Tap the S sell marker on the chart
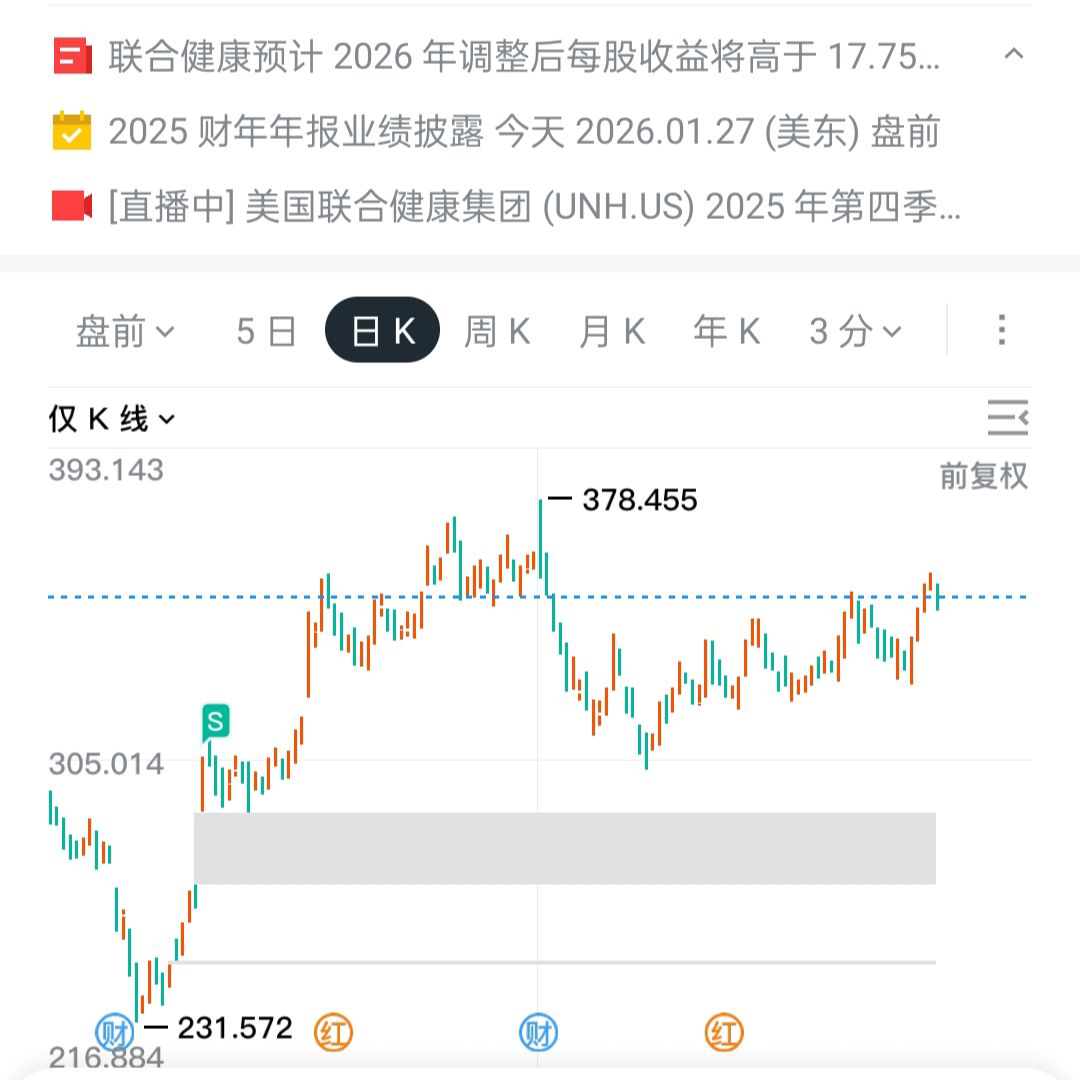Image resolution: width=1080 pixels, height=1080 pixels. click(x=216, y=720)
